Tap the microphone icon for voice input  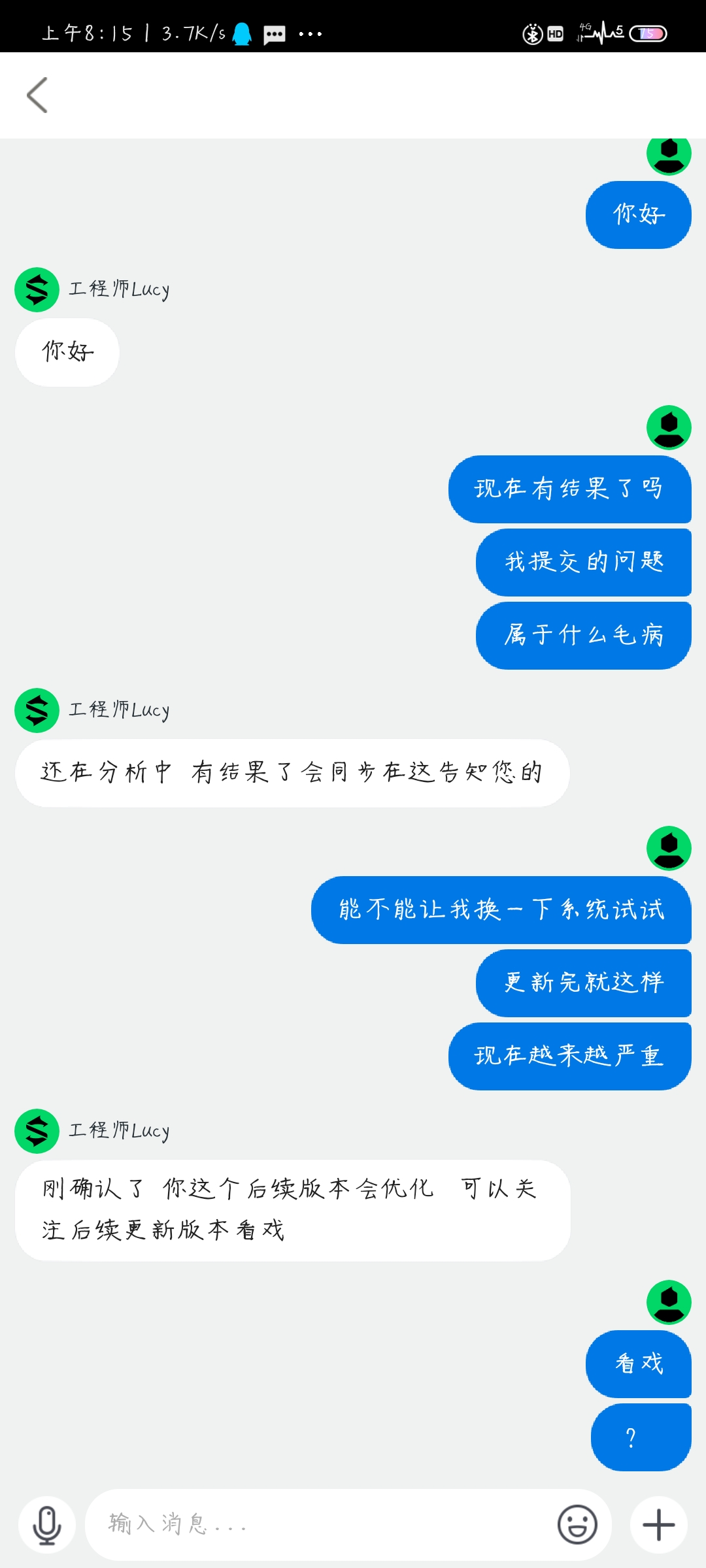coord(47,1525)
